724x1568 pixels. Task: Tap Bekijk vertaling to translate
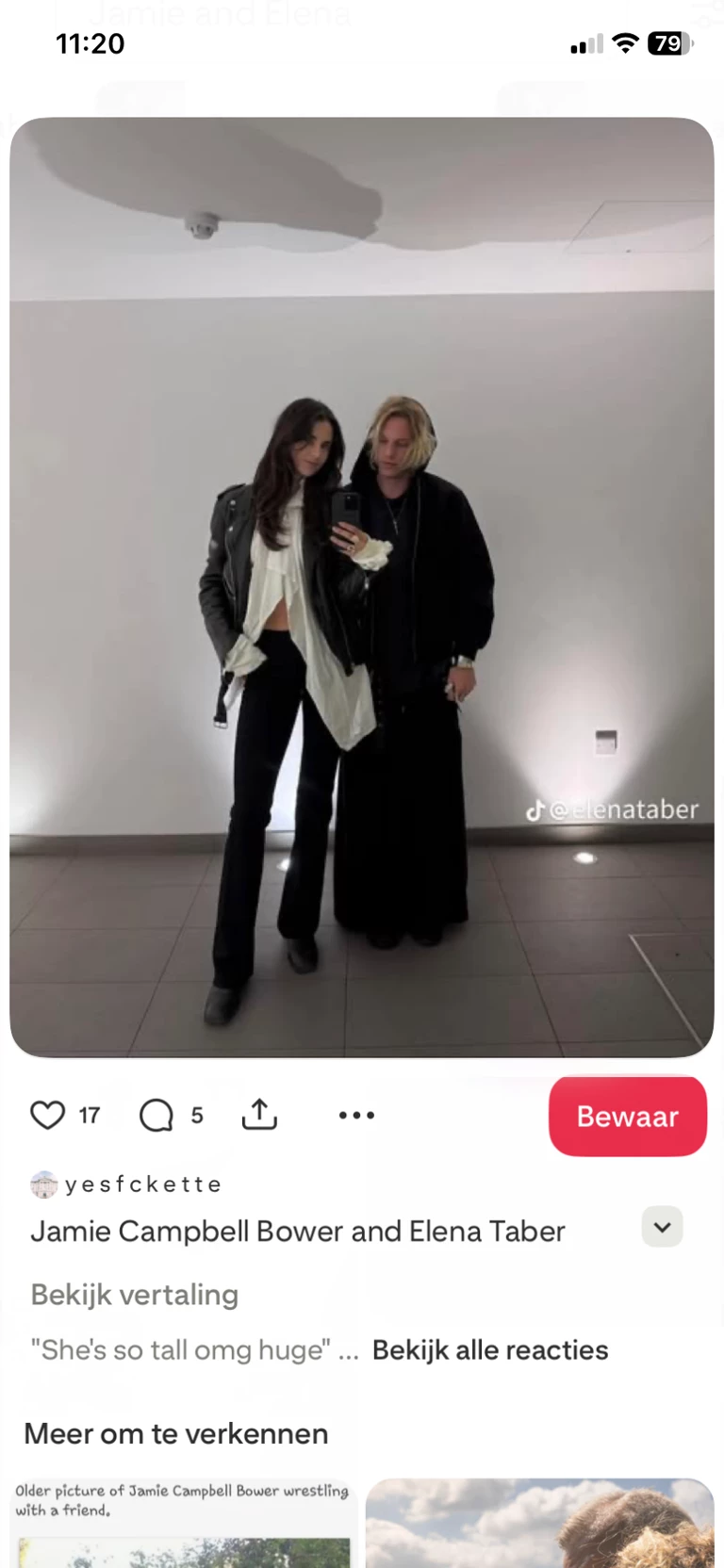[x=134, y=1295]
